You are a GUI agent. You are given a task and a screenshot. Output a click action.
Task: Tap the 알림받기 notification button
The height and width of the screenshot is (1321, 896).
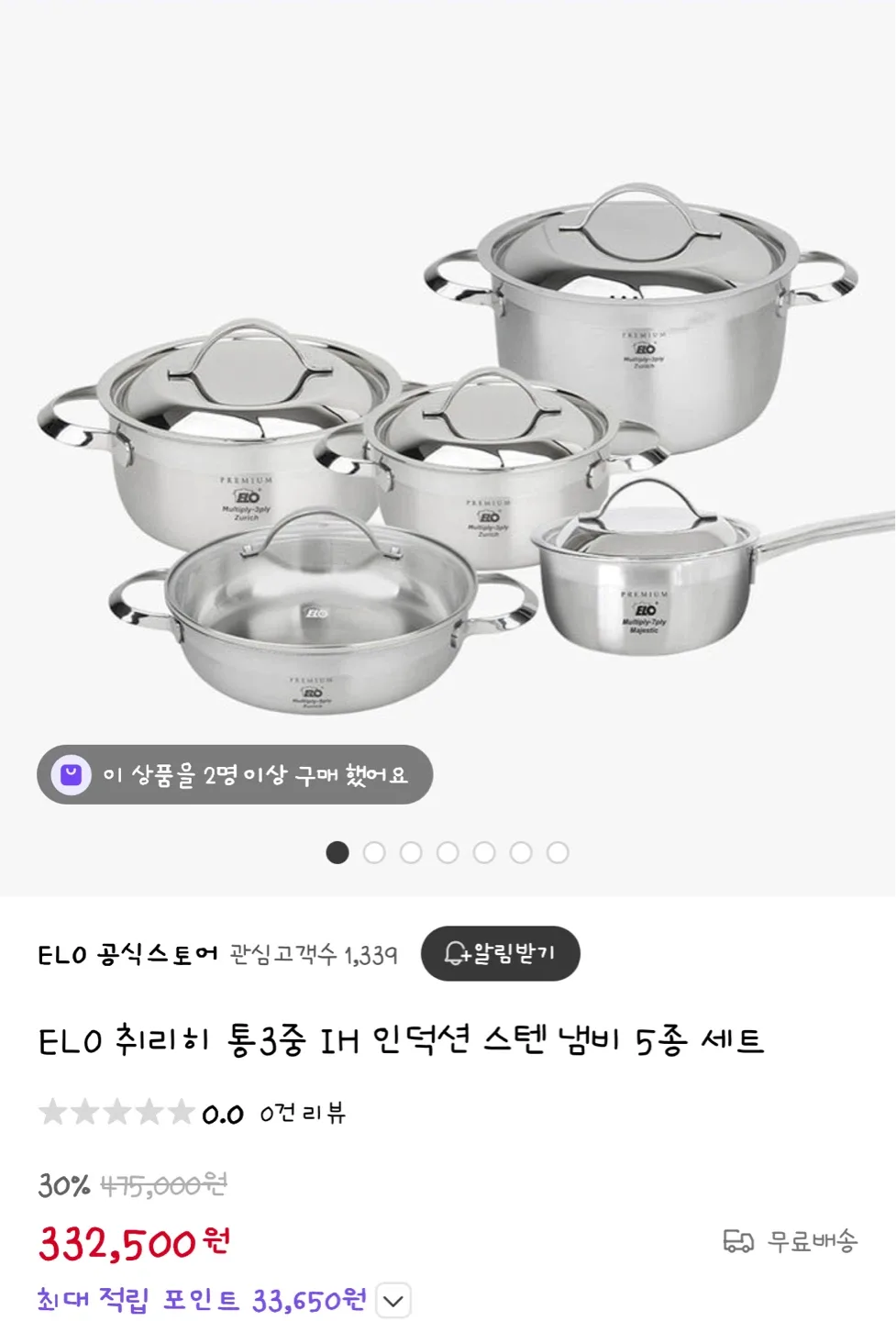point(500,953)
